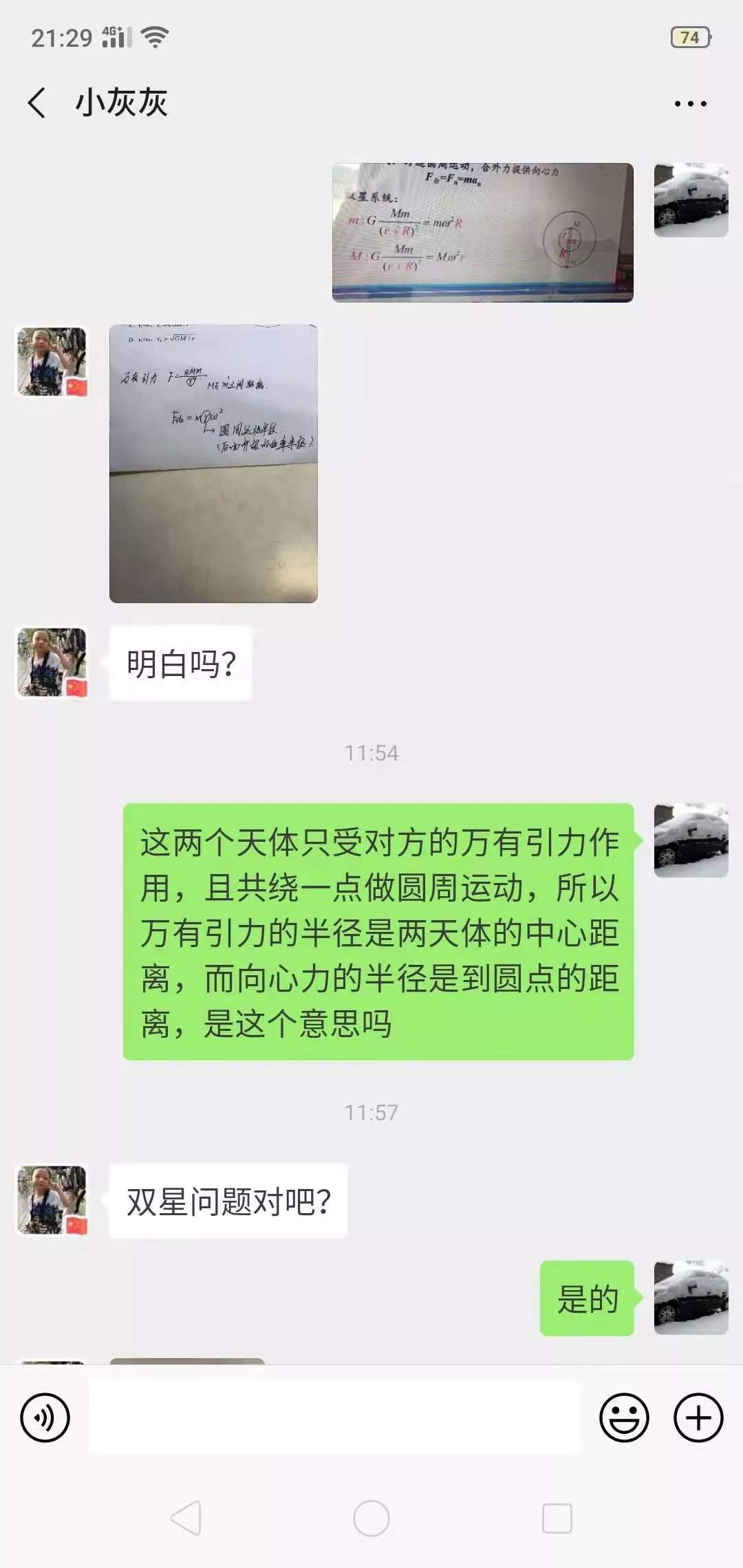Image resolution: width=743 pixels, height=1568 pixels.
Task: Open my snowy car avatar beside 是的
Action: [x=691, y=1298]
